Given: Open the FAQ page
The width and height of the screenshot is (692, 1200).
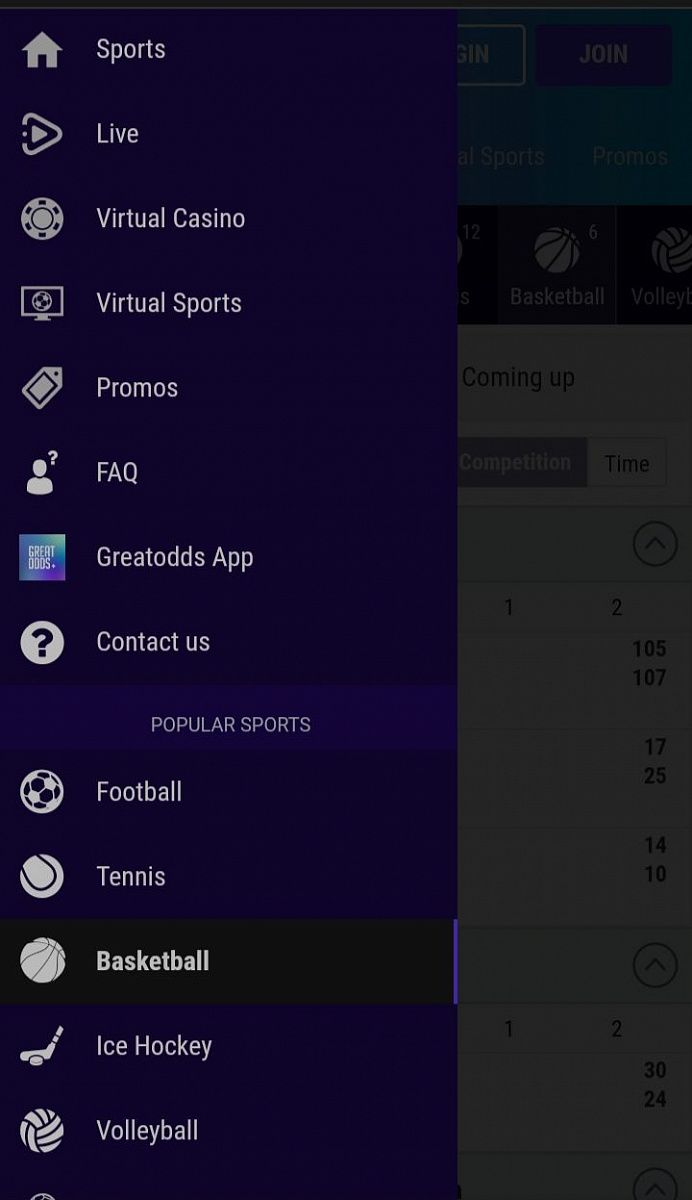Looking at the screenshot, I should click(x=117, y=472).
